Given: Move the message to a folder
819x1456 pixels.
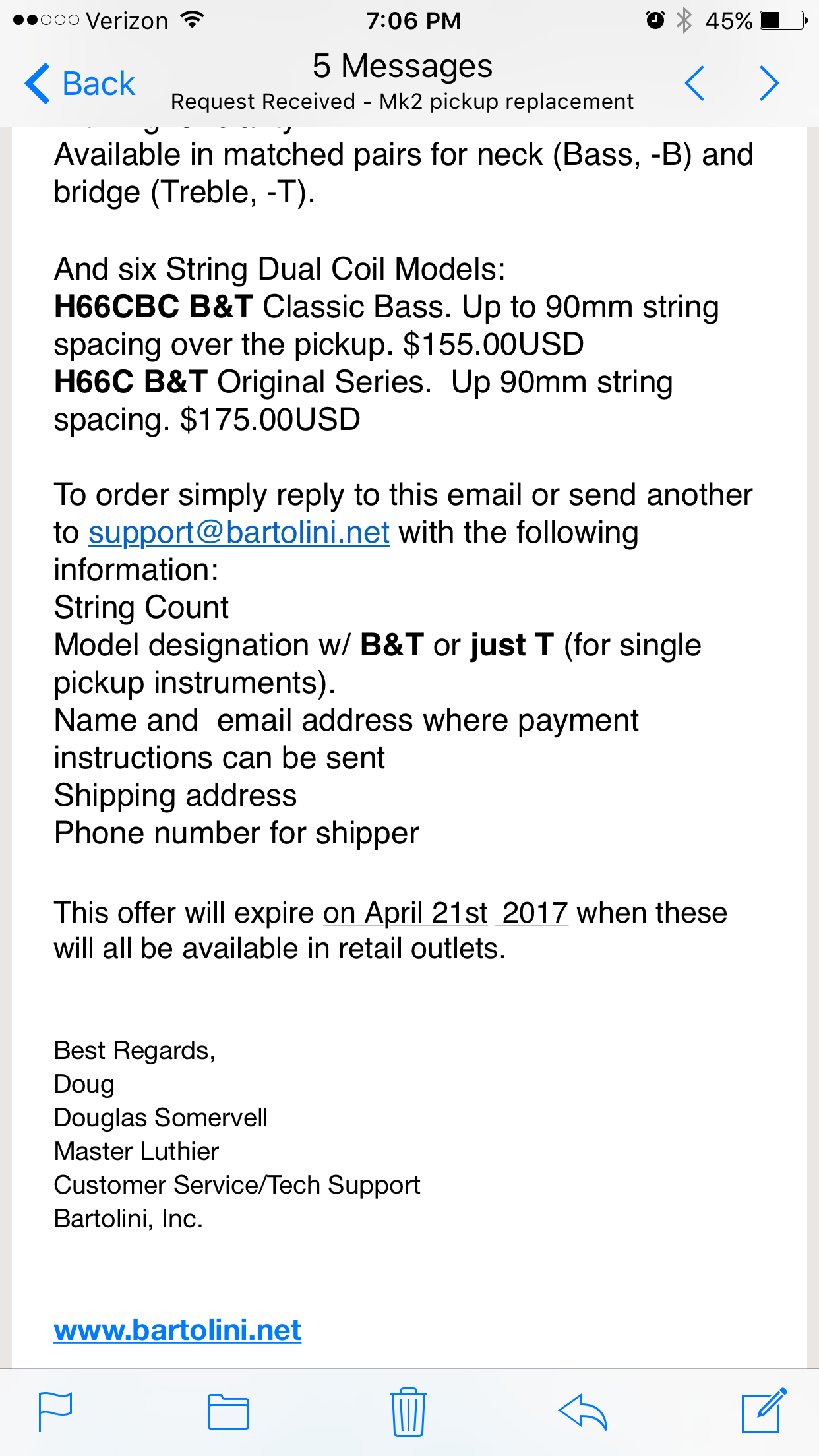Looking at the screenshot, I should 228,1412.
